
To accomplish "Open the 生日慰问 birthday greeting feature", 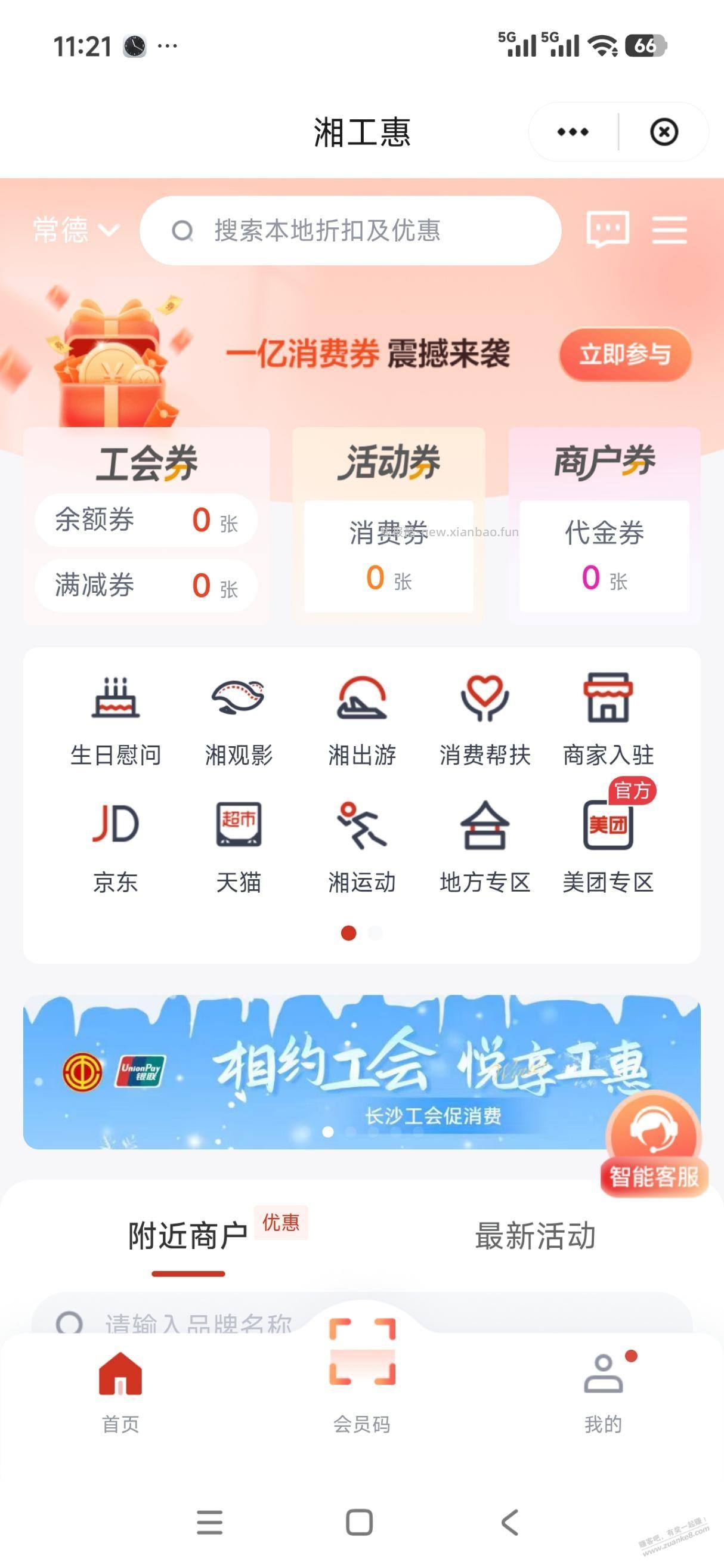I will pyautogui.click(x=116, y=718).
